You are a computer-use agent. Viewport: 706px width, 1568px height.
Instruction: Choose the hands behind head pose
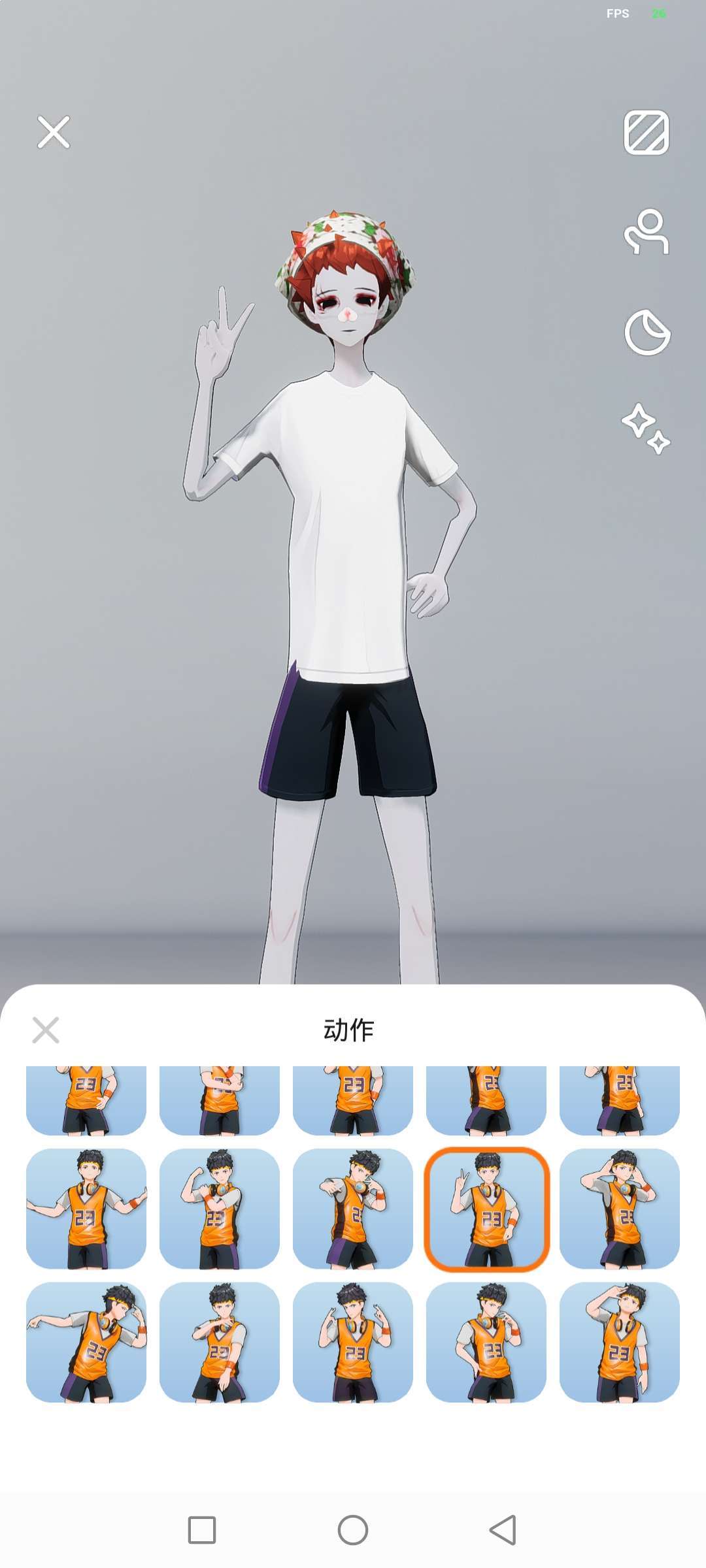pyautogui.click(x=620, y=1209)
